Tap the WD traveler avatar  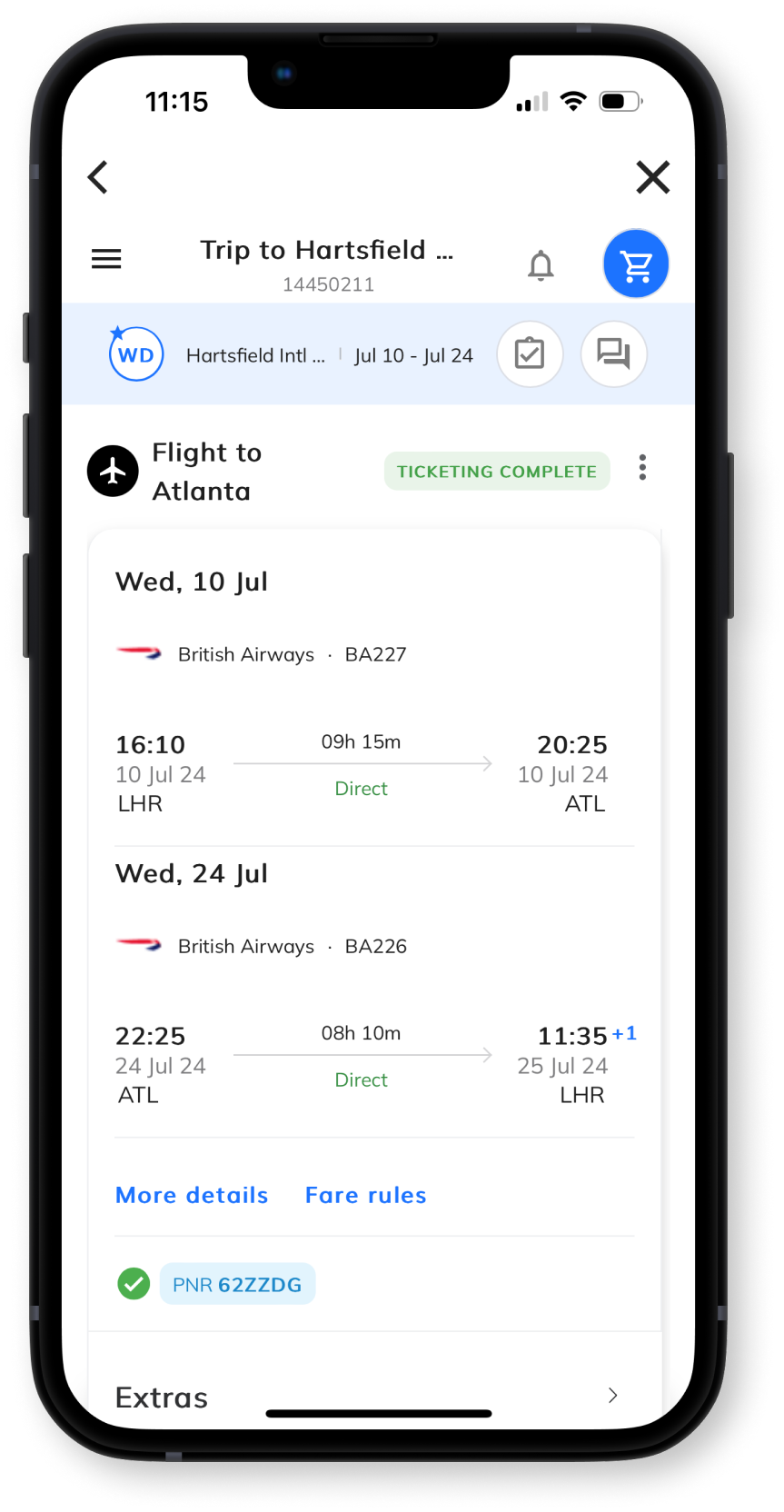pyautogui.click(x=135, y=353)
